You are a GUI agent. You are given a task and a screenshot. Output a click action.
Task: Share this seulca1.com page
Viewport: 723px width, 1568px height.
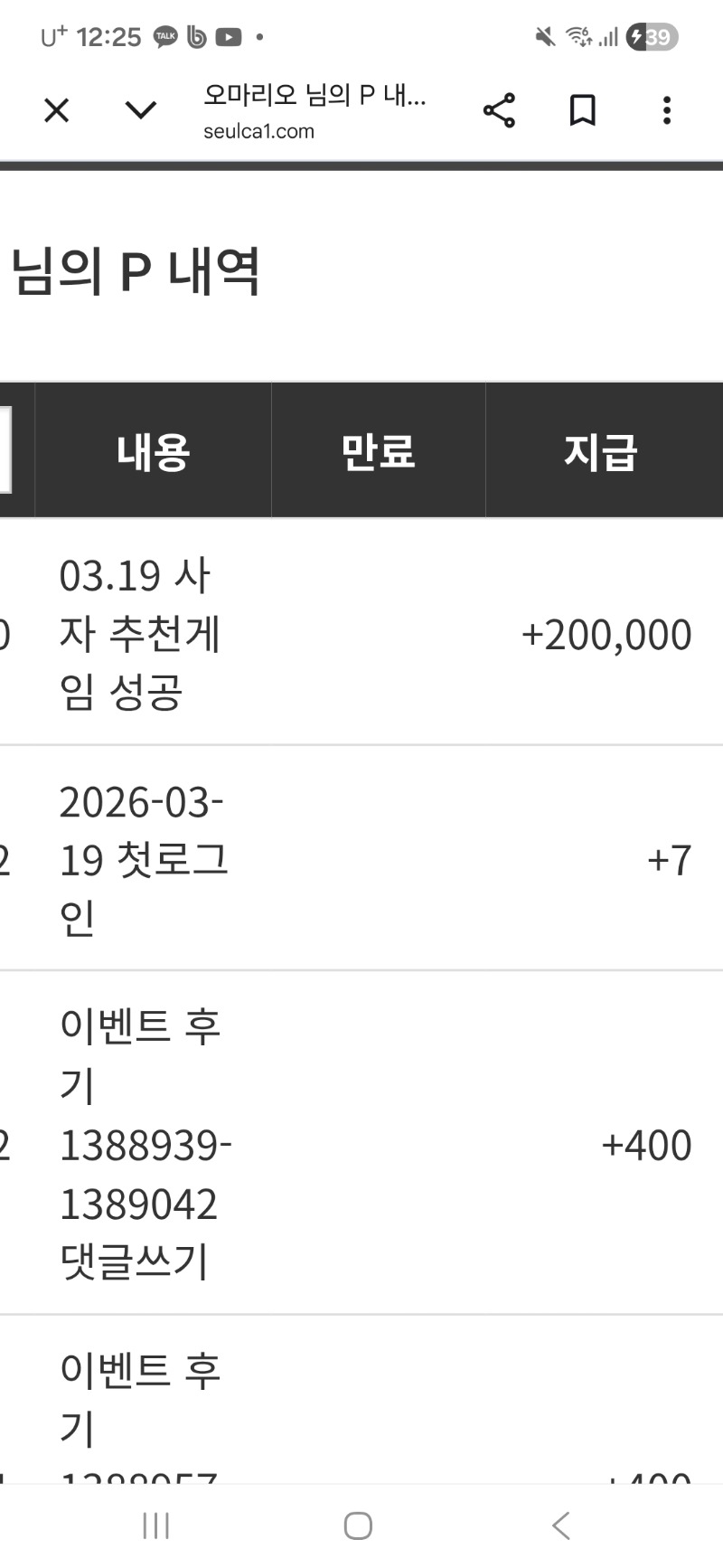tap(499, 110)
